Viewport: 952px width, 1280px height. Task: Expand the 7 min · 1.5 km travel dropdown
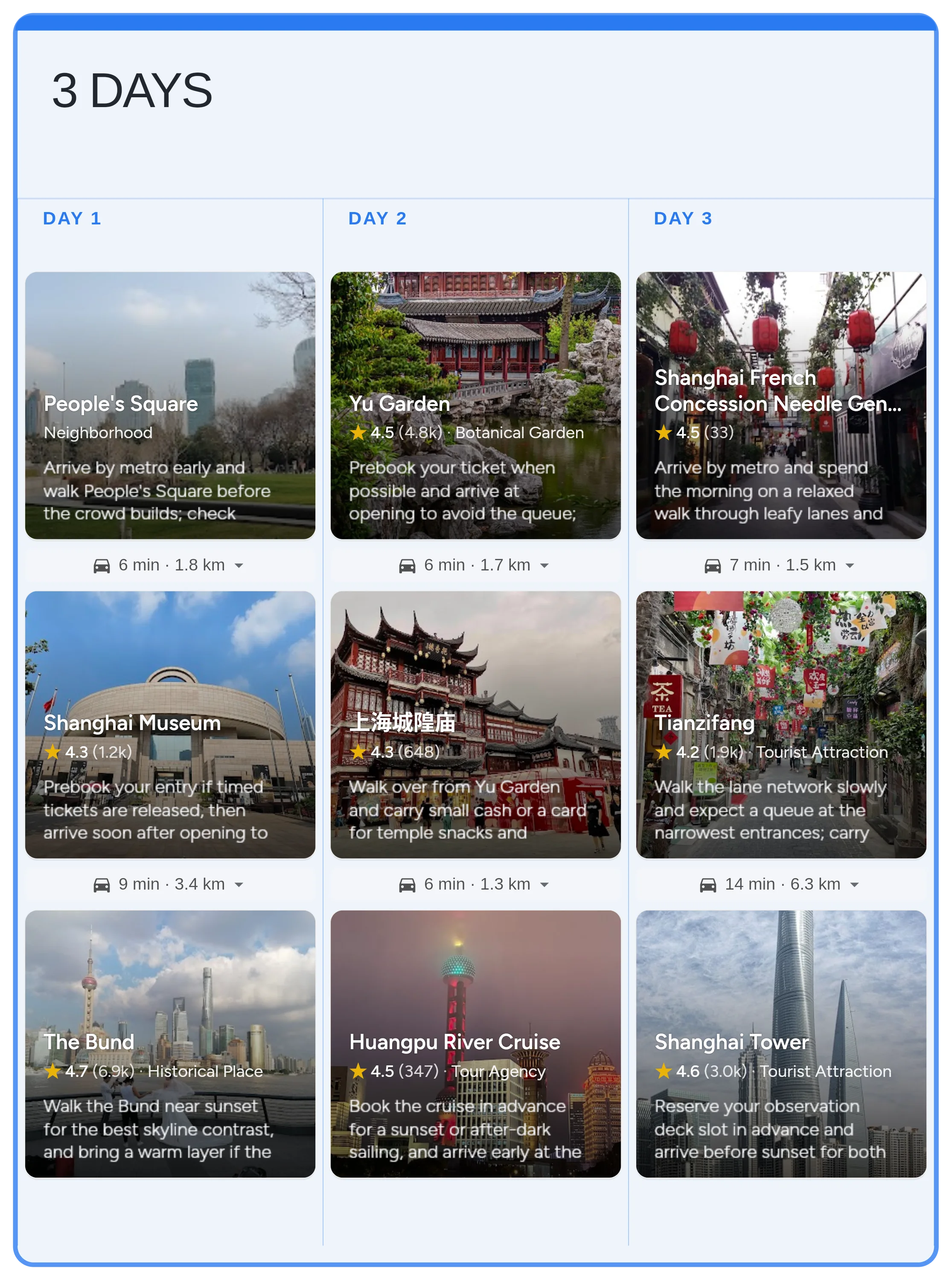click(850, 566)
